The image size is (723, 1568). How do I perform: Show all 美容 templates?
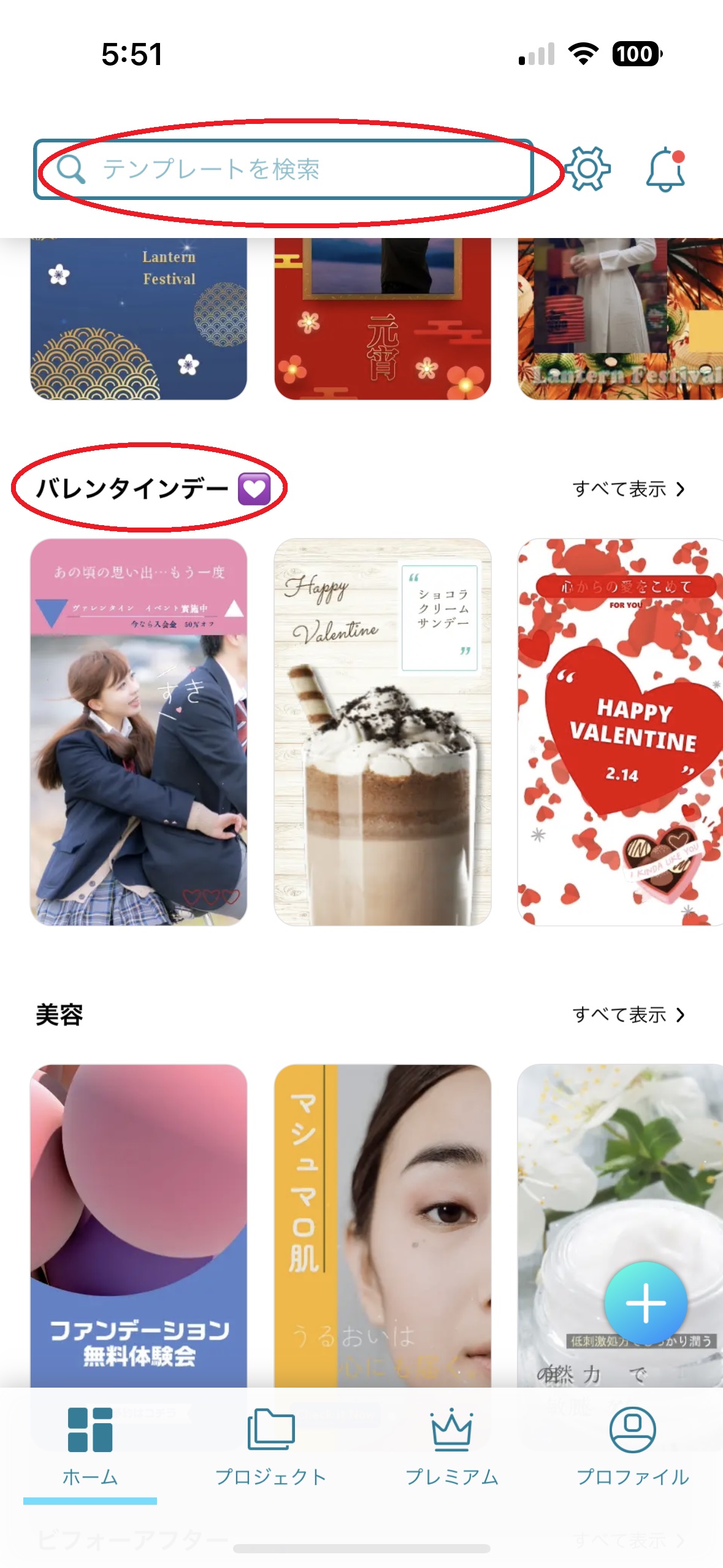pos(627,1015)
